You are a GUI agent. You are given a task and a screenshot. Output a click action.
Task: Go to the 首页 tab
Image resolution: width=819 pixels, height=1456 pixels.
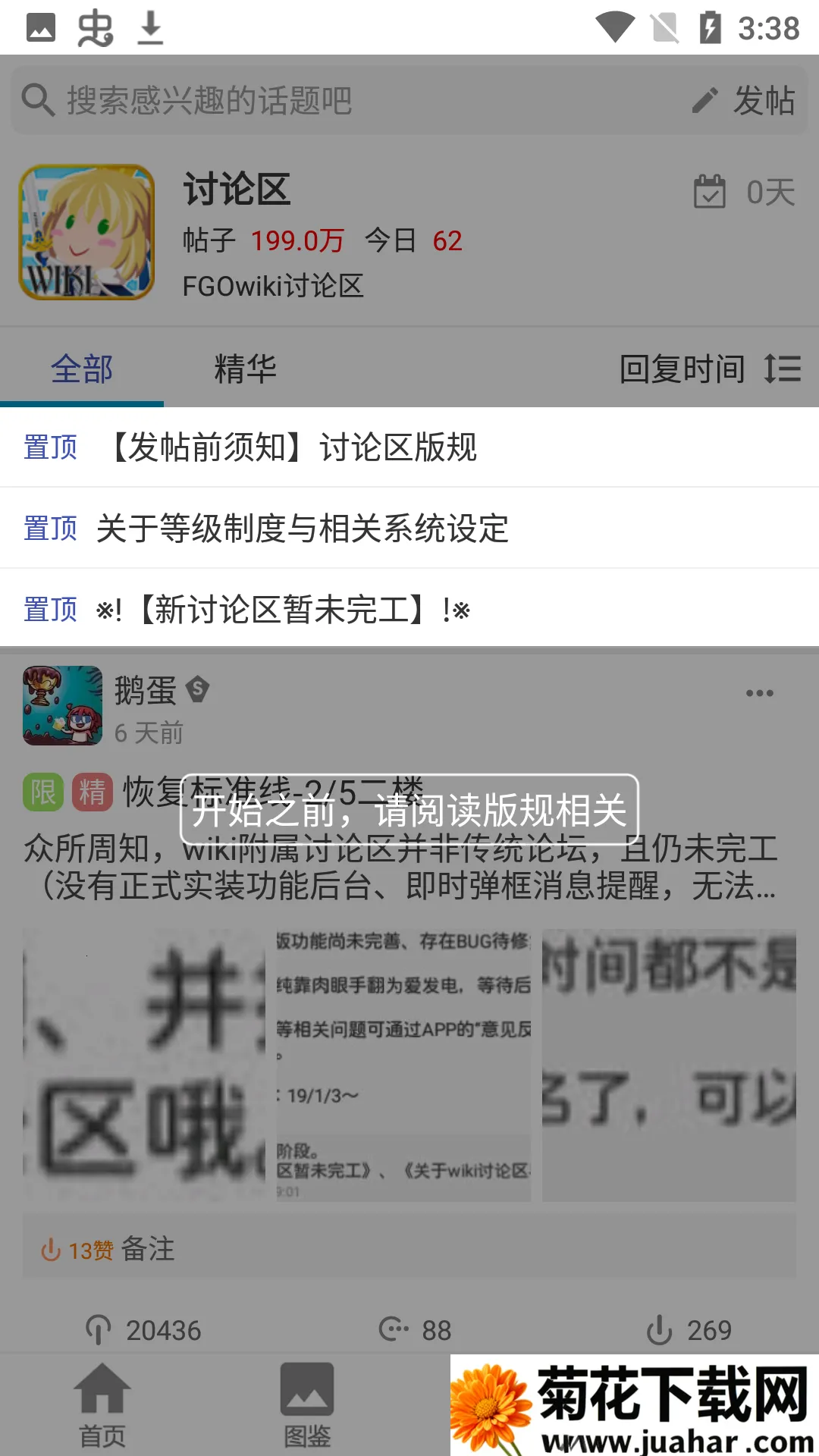pyautogui.click(x=102, y=1404)
